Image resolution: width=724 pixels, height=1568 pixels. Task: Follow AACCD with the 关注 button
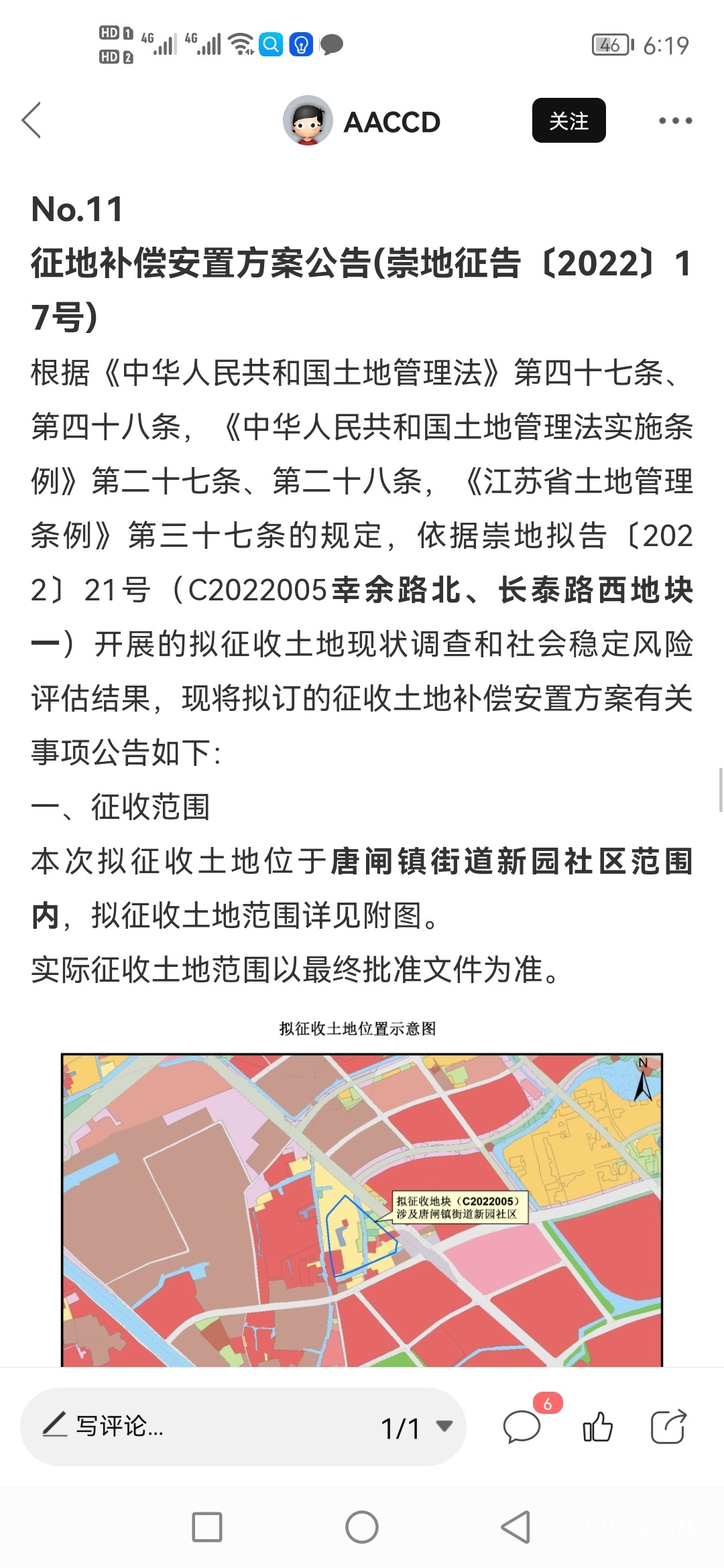point(568,121)
